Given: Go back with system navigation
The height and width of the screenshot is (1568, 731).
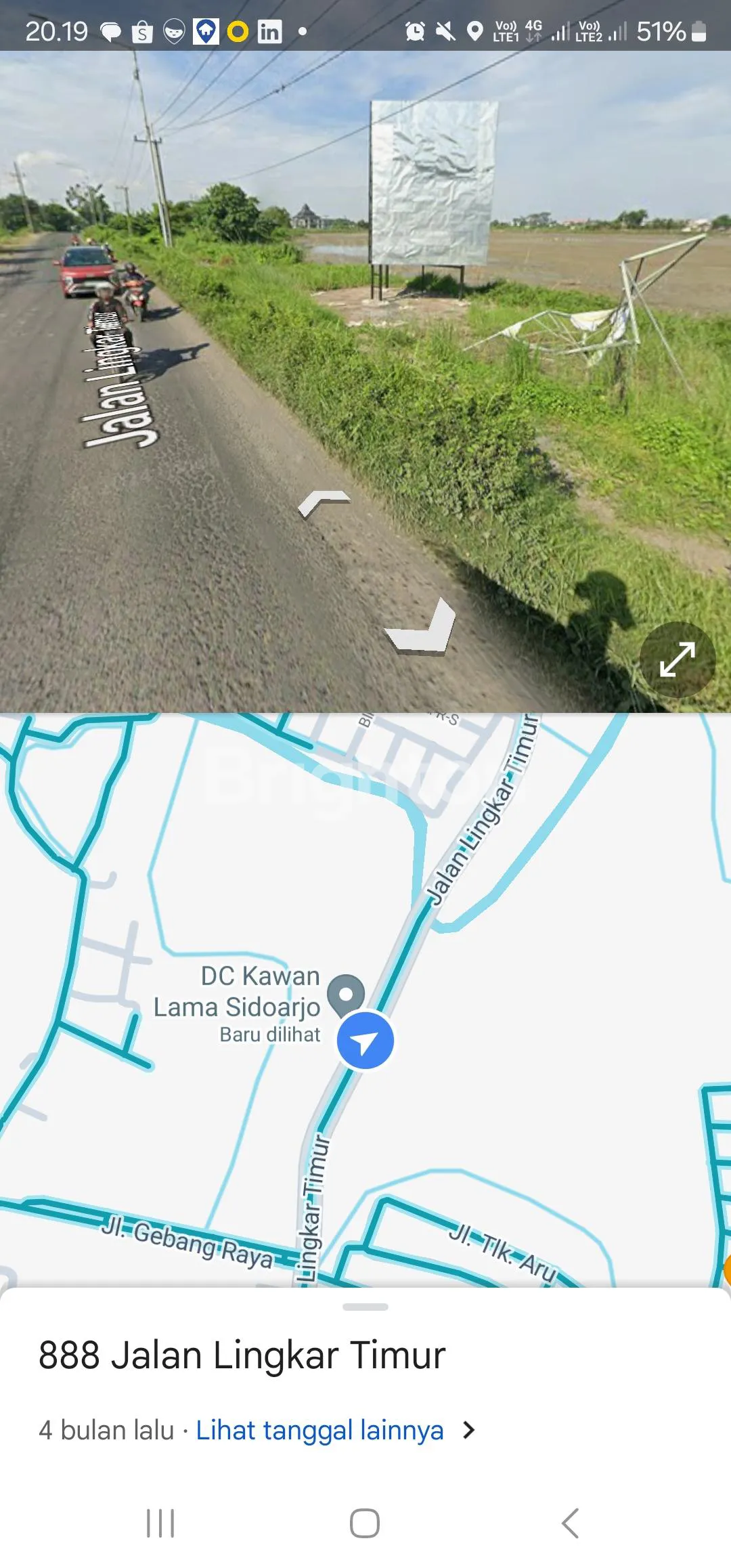Looking at the screenshot, I should [x=570, y=1523].
